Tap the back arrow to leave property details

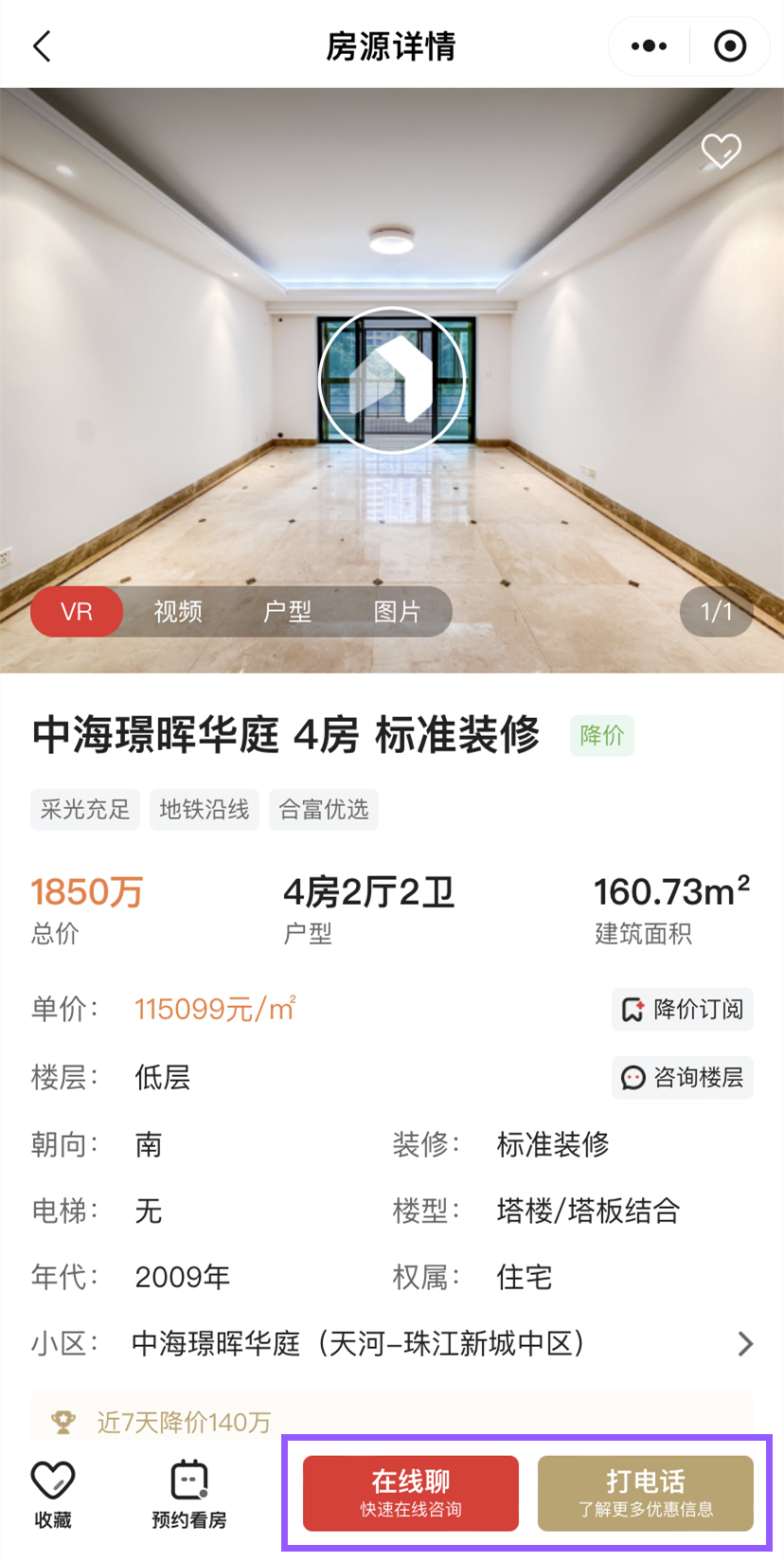(x=42, y=45)
